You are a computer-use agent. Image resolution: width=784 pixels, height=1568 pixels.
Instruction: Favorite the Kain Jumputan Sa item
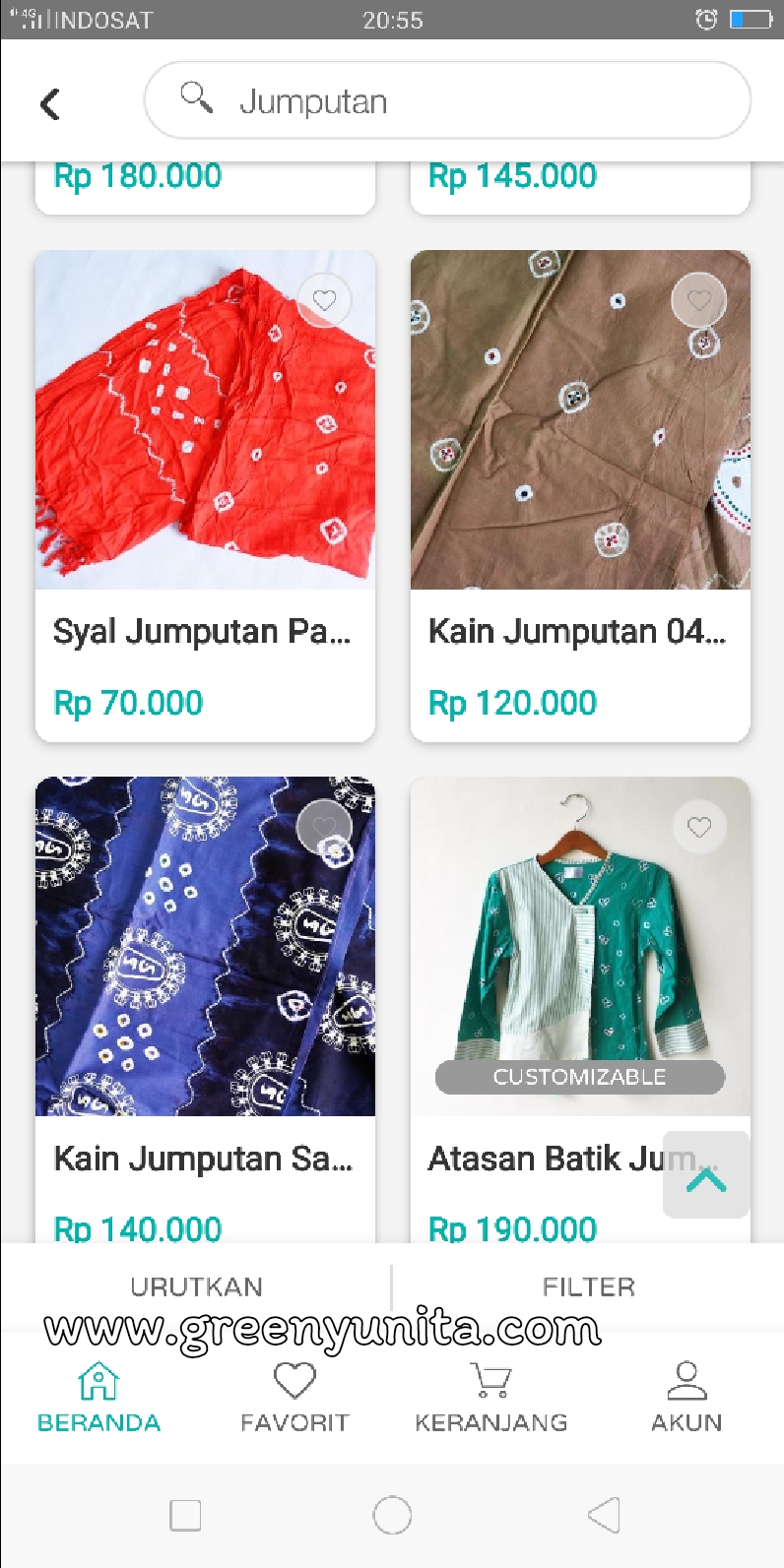point(324,828)
